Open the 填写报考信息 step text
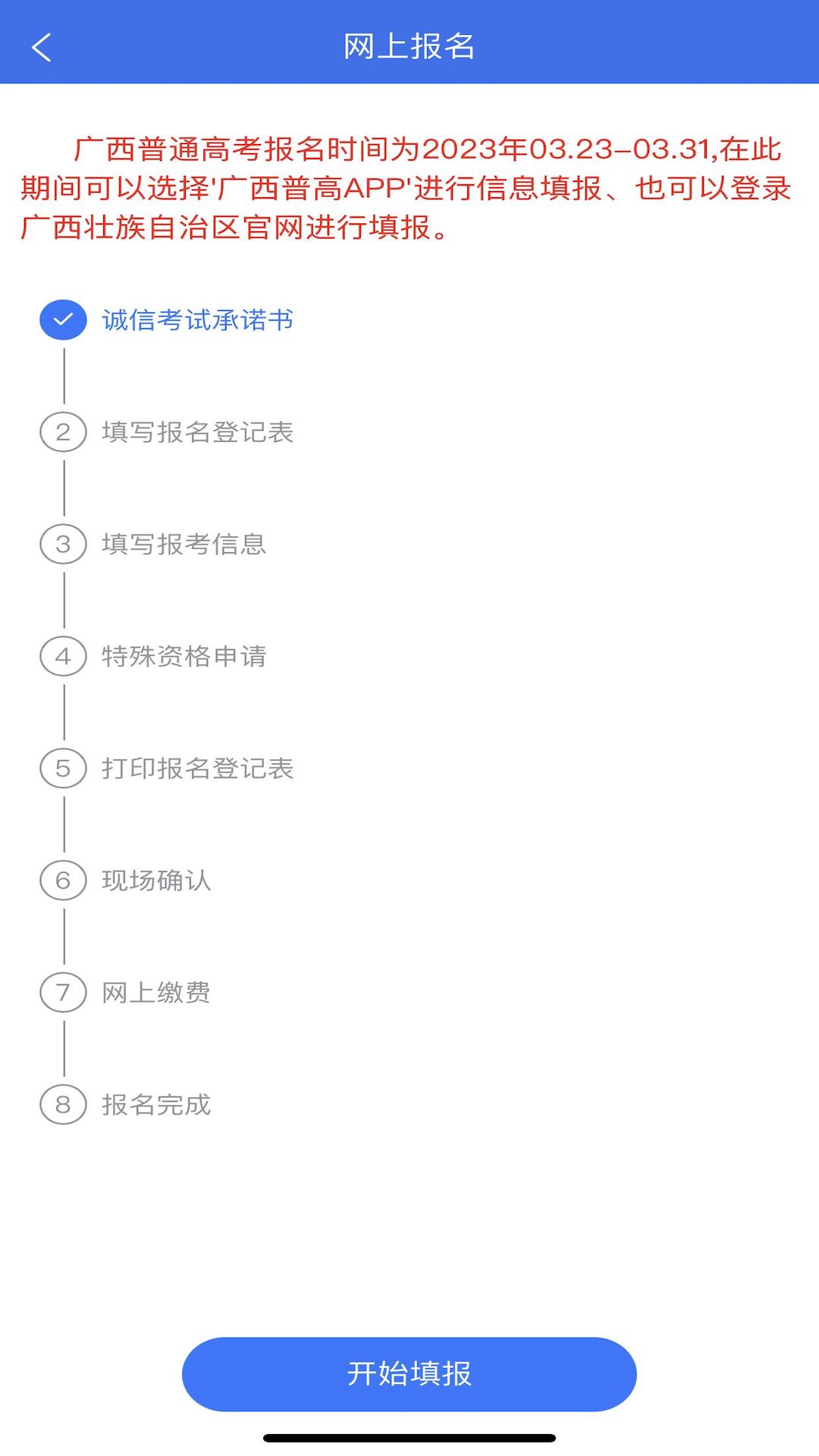Viewport: 819px width, 1456px height. pyautogui.click(x=184, y=544)
